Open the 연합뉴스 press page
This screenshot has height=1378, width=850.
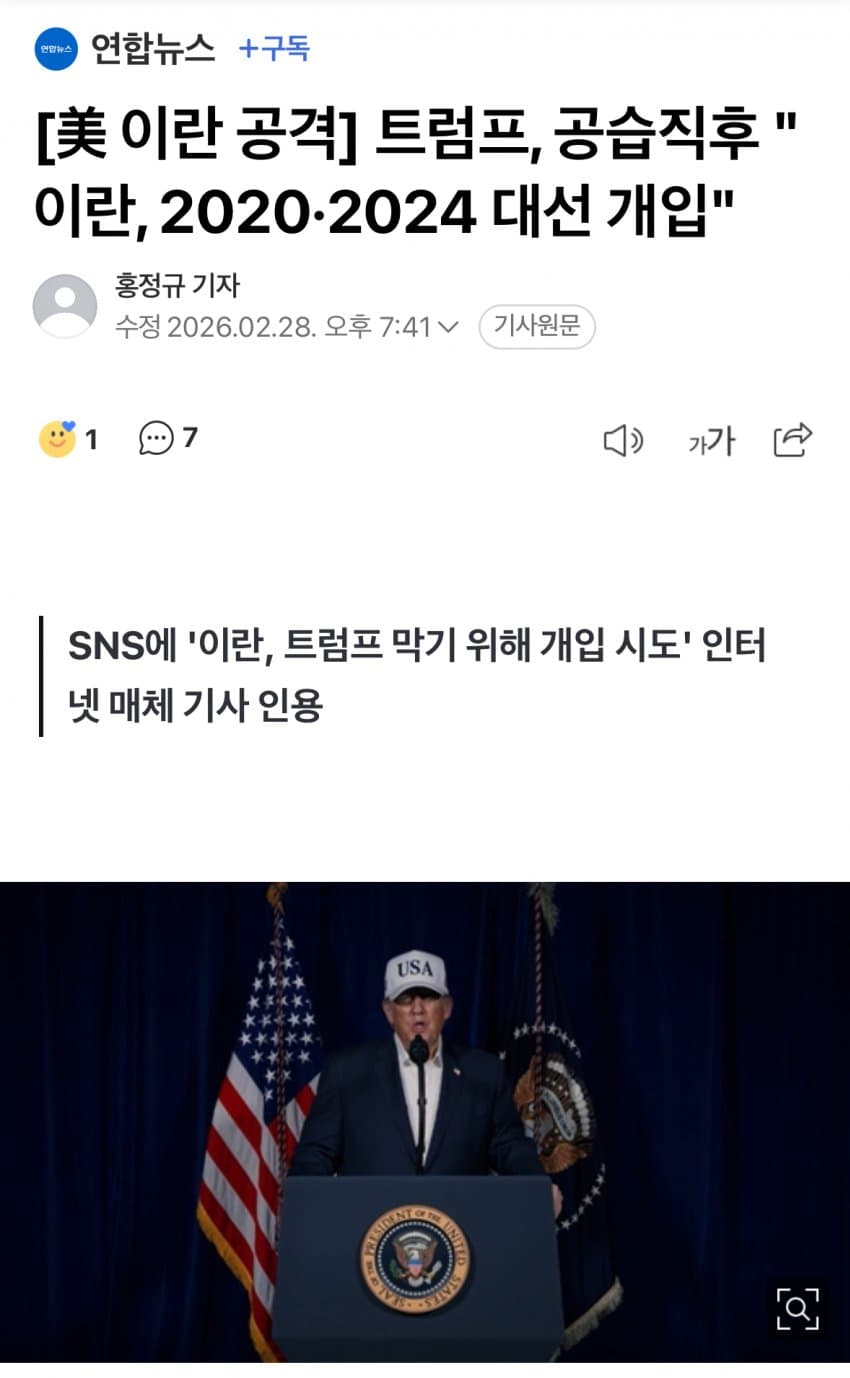click(x=152, y=48)
